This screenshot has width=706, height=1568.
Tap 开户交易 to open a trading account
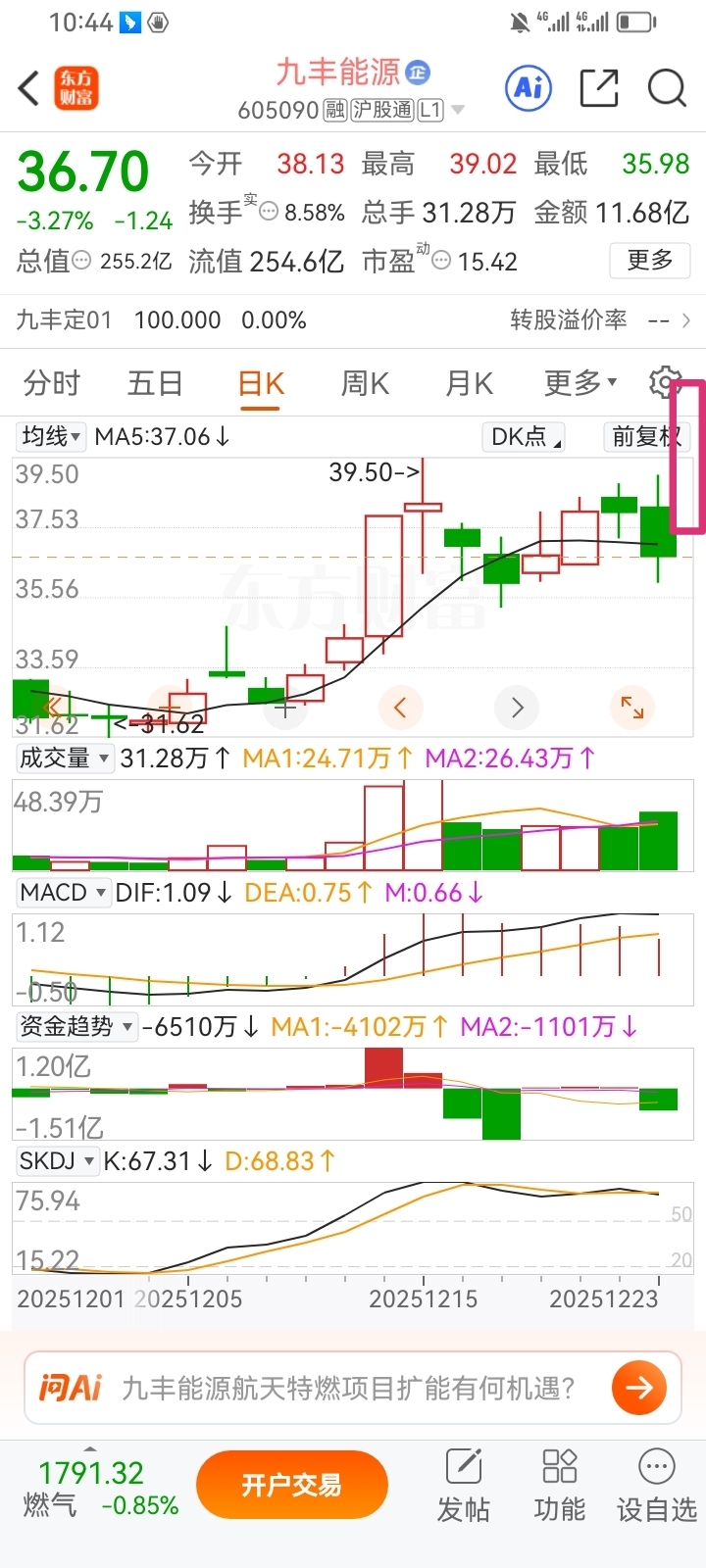coord(291,1485)
